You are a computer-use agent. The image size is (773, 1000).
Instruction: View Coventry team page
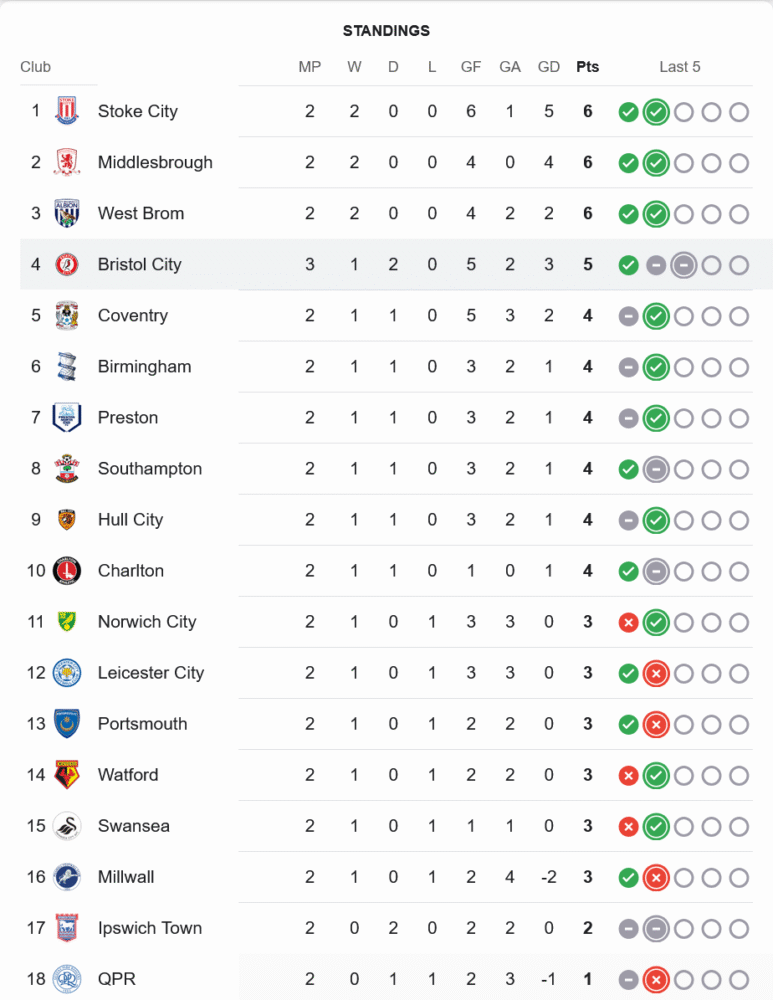coord(132,315)
